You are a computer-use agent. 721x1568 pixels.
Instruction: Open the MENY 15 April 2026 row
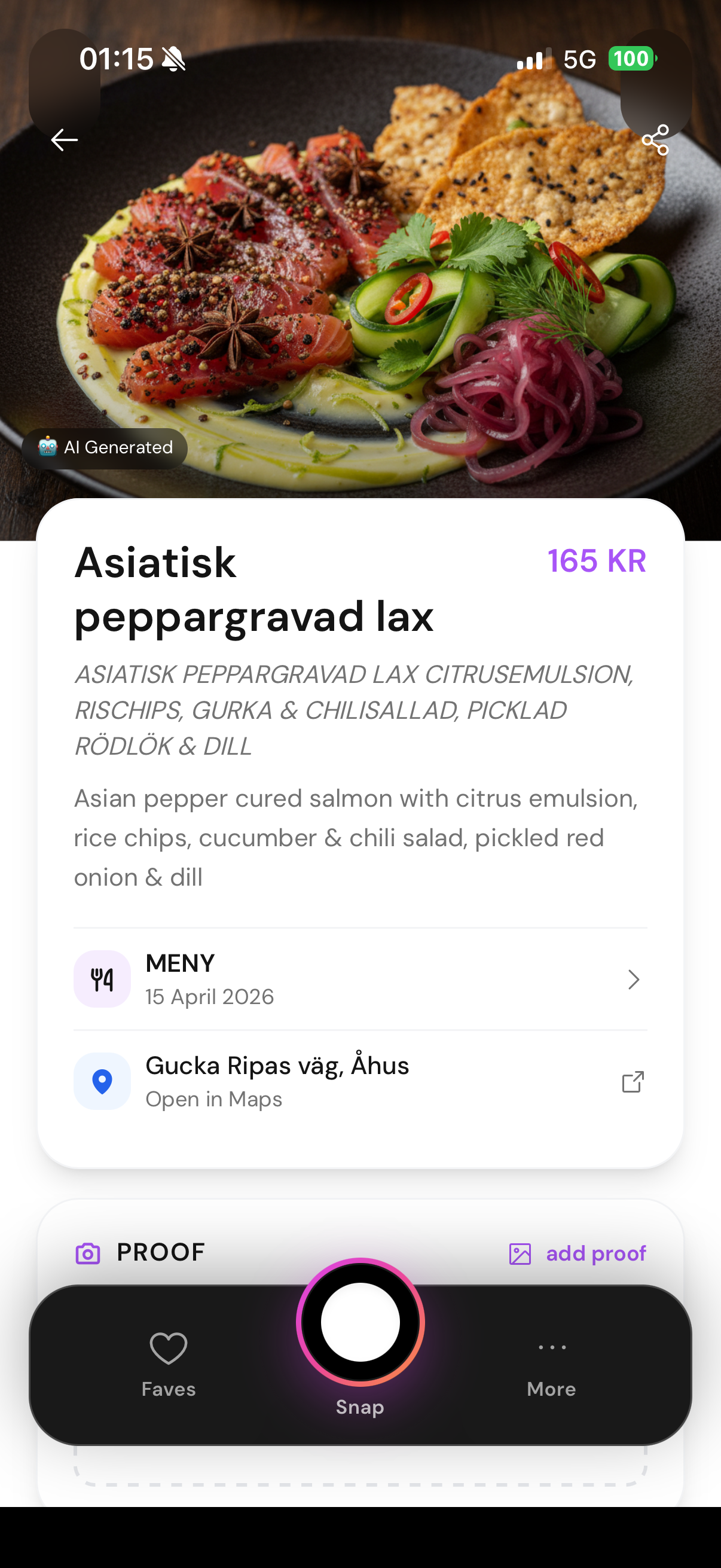coord(359,979)
